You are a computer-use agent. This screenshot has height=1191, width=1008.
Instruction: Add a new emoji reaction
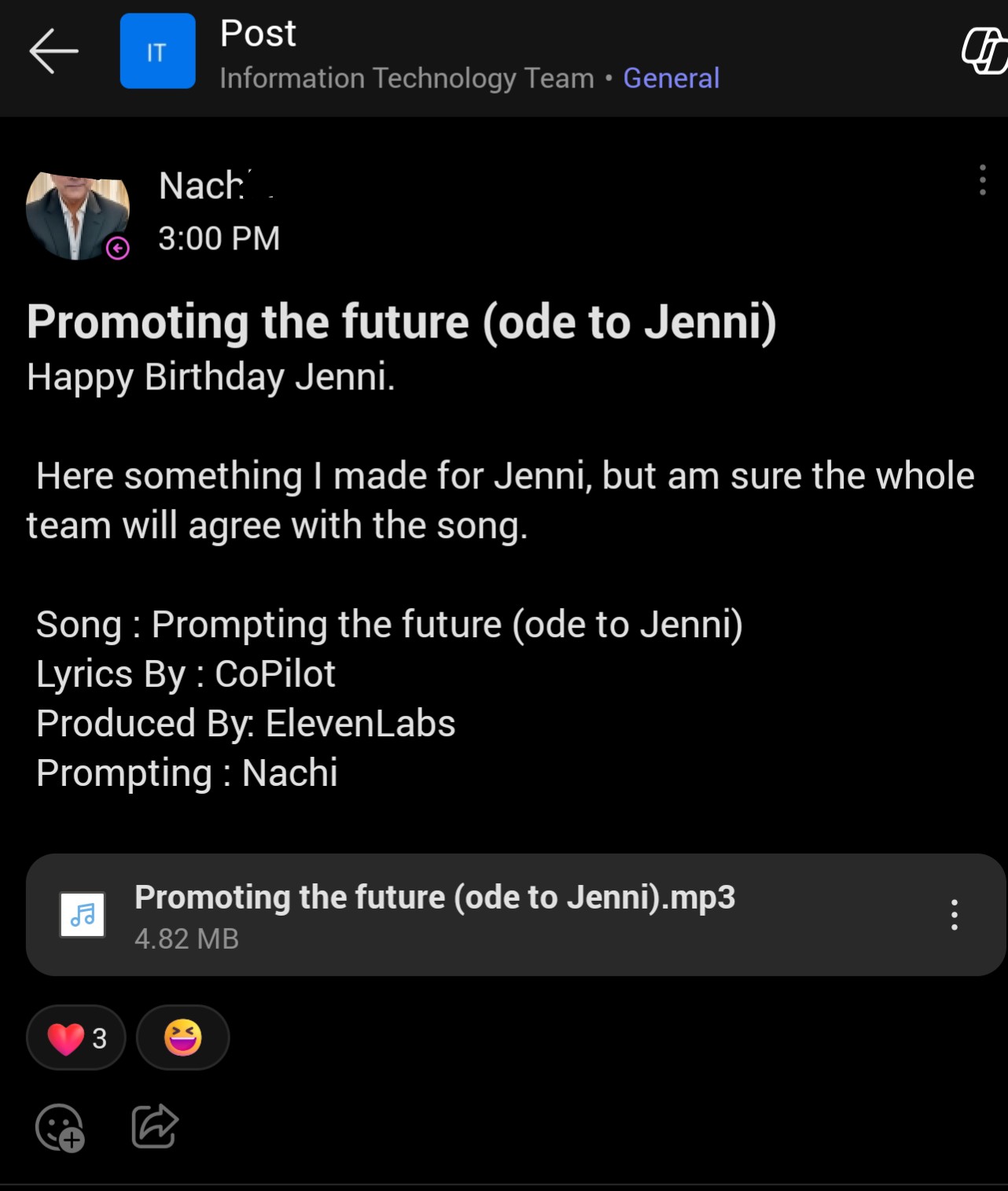click(x=60, y=1127)
